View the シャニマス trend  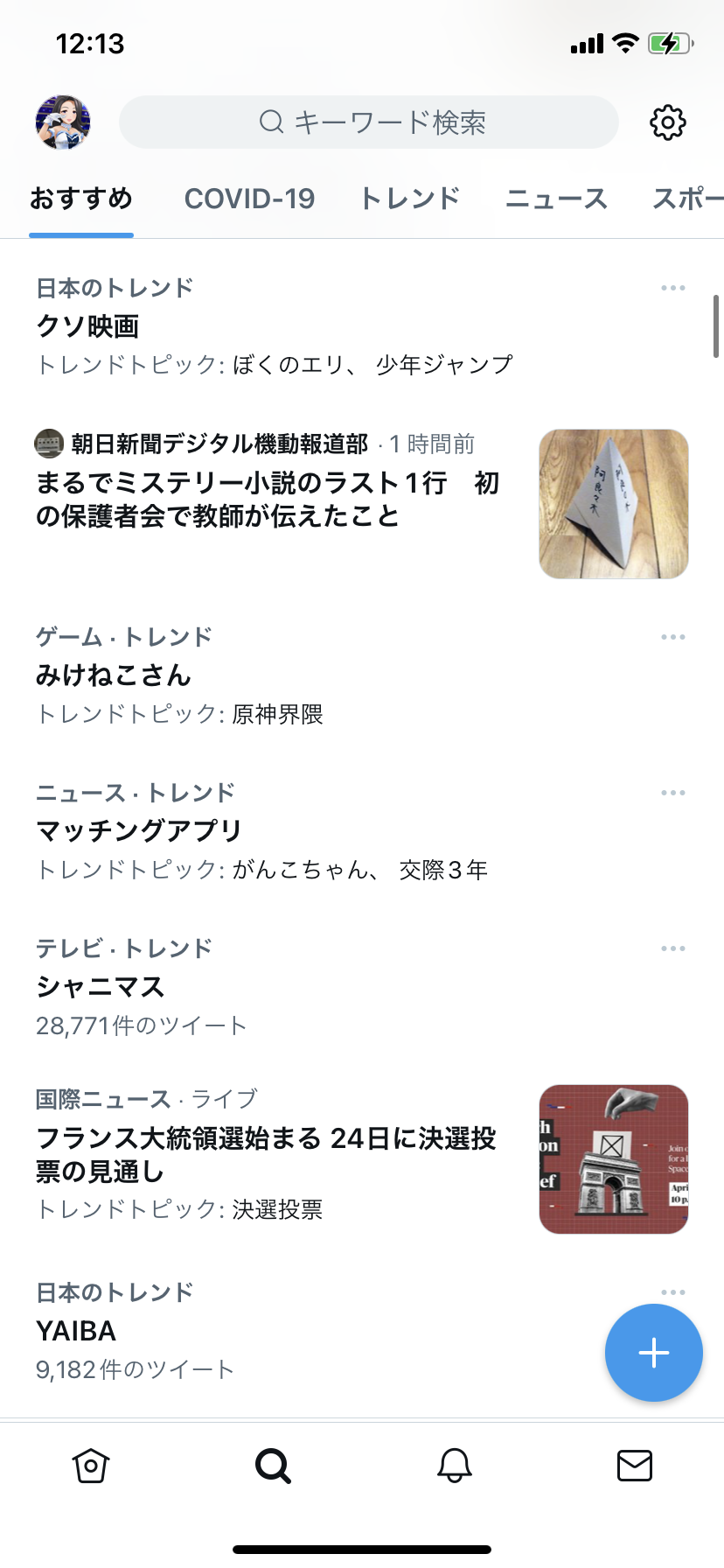101,987
